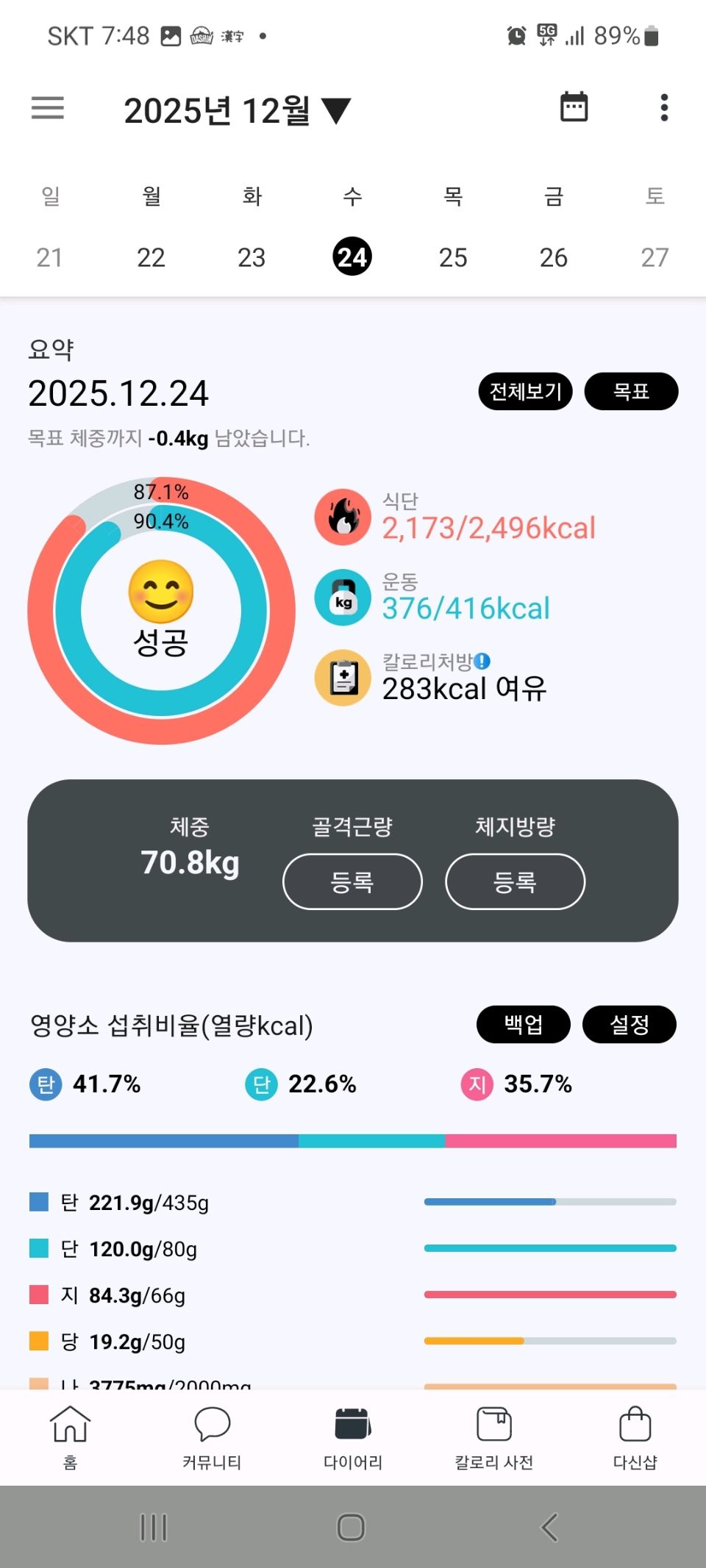Register 체지방량 with its 등록 button
Screen dimensions: 706x1568
pyautogui.click(x=515, y=881)
